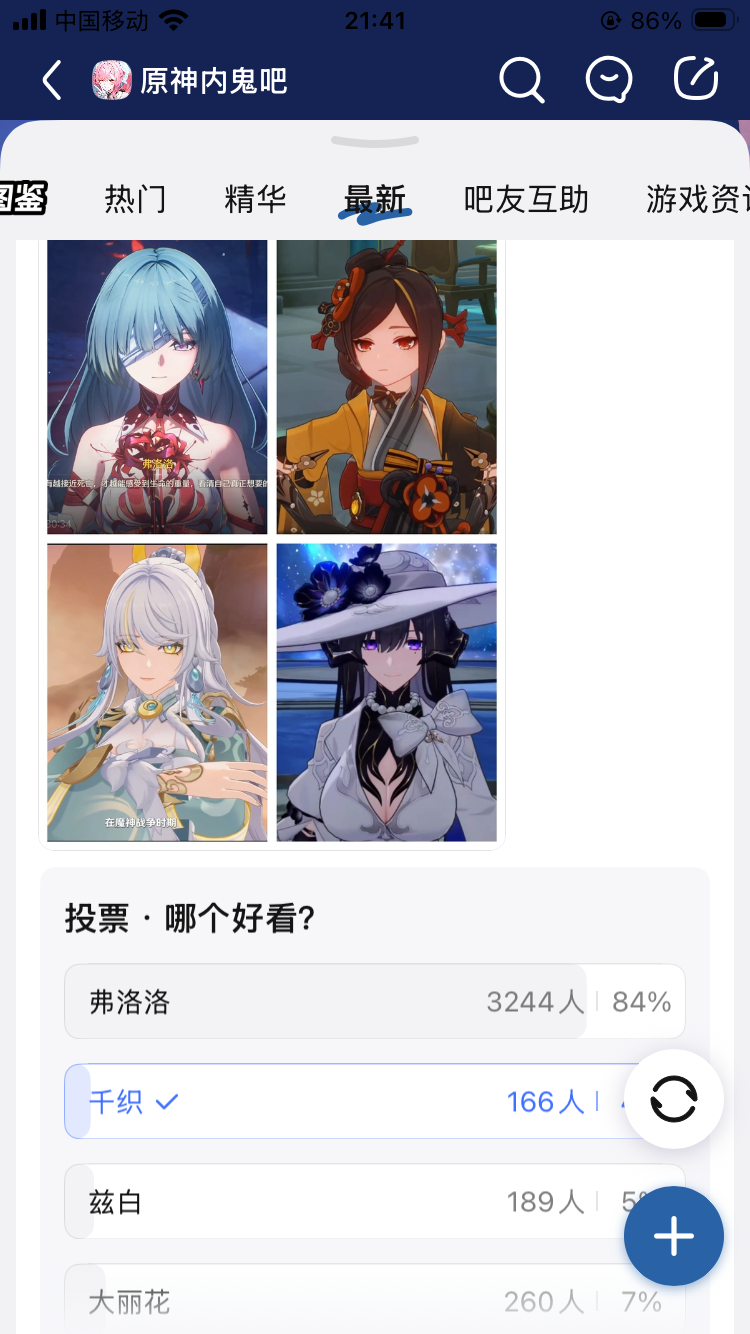Open the teal-haired eyepatch character image

(x=157, y=386)
